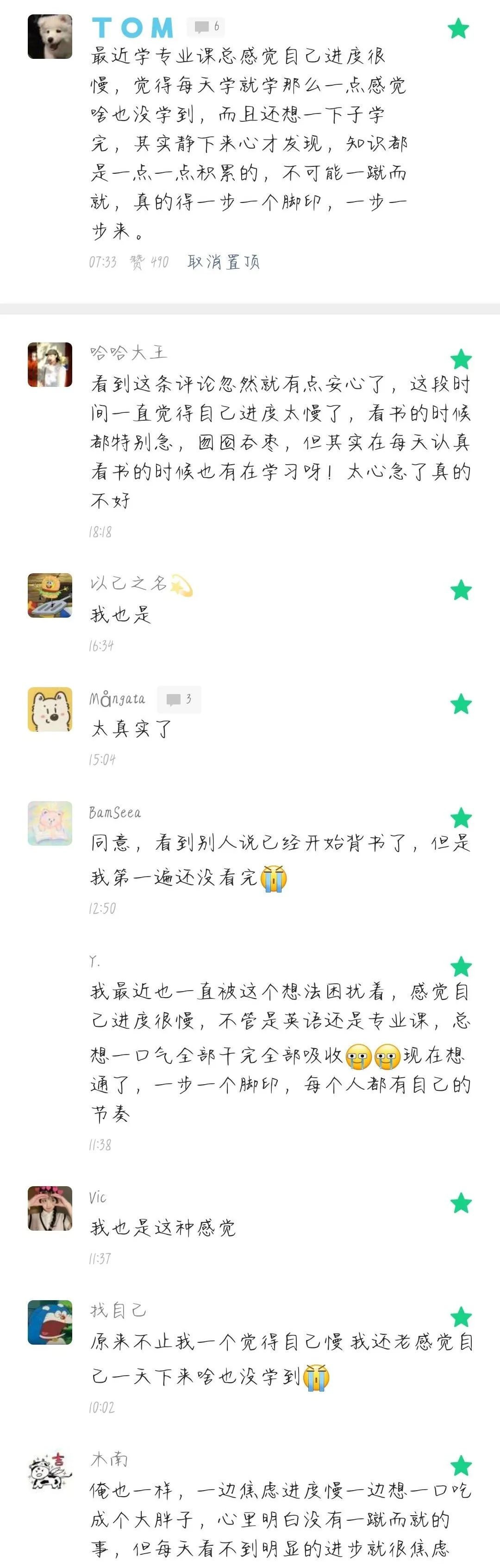
Task: Open 哈哈大王's profile avatar
Action: (50, 365)
